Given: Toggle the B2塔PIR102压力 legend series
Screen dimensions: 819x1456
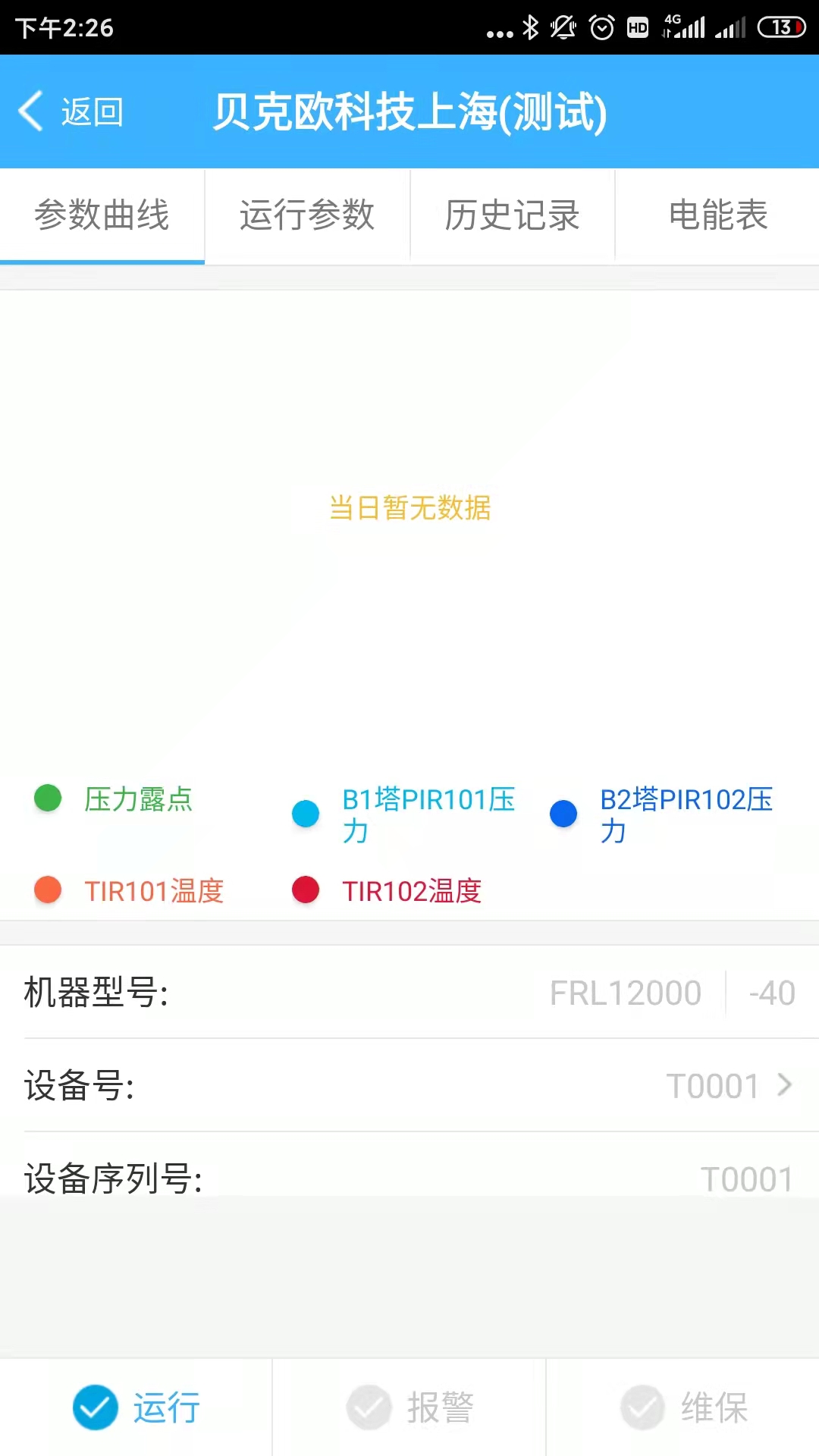Looking at the screenshot, I should pyautogui.click(x=662, y=814).
